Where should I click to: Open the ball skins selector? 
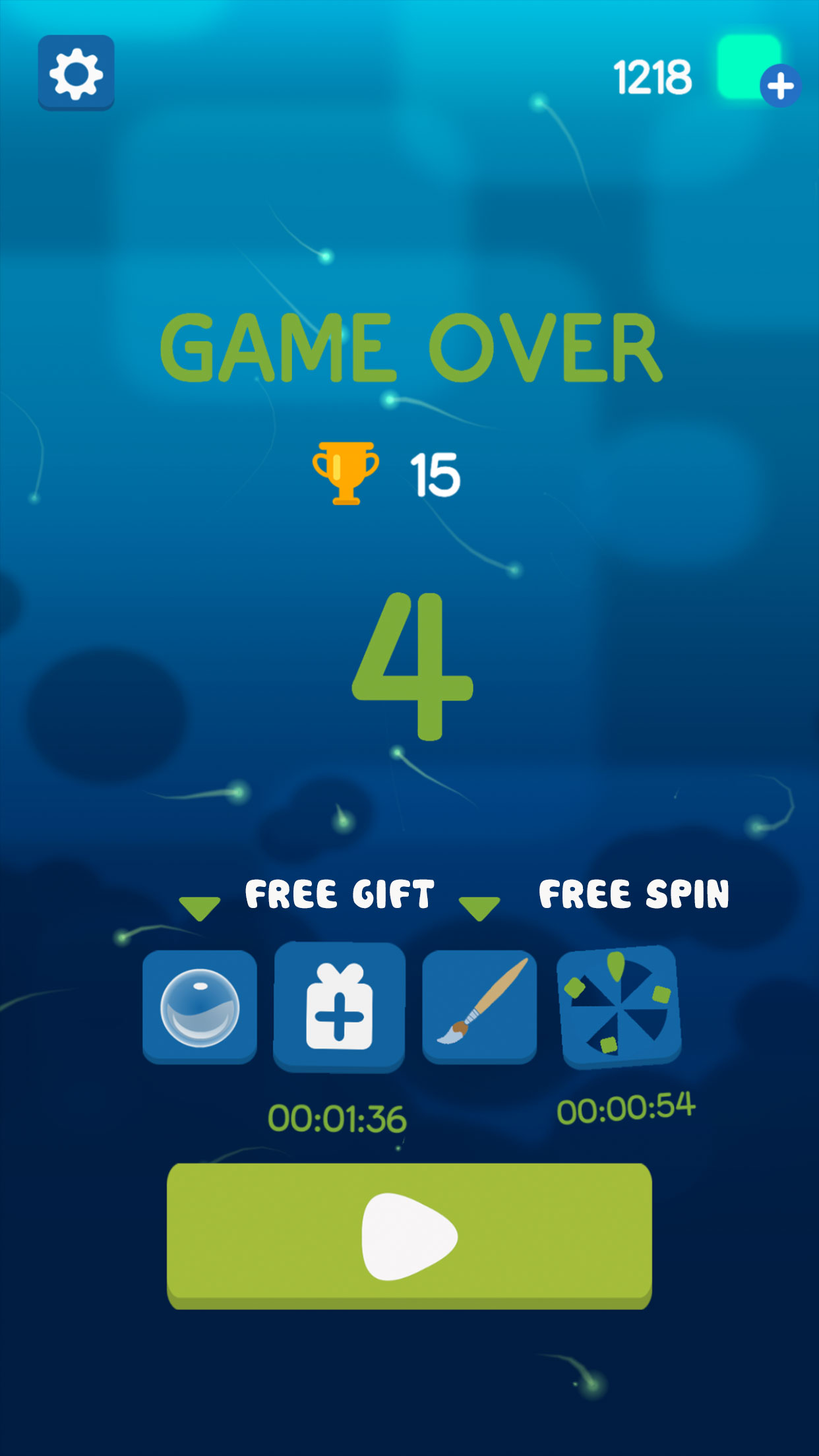tap(199, 1006)
